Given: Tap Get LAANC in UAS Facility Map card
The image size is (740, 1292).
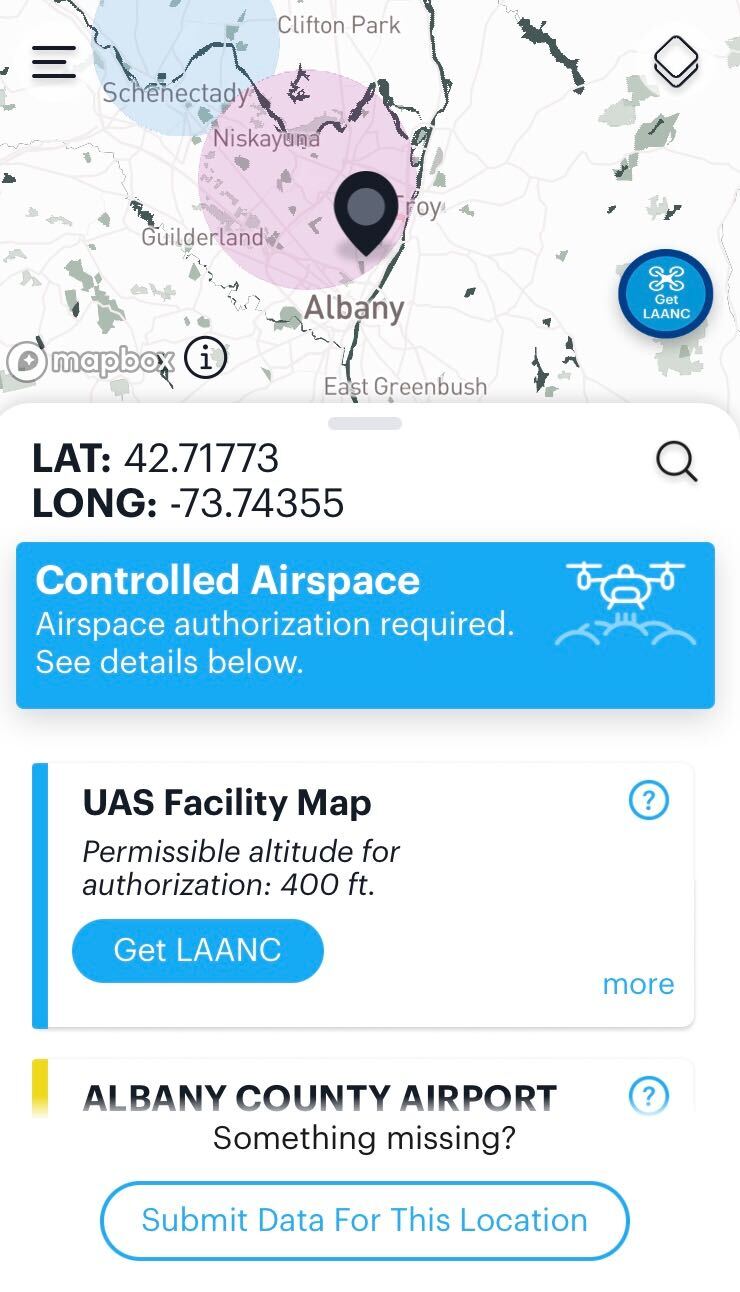Looking at the screenshot, I should tap(198, 950).
